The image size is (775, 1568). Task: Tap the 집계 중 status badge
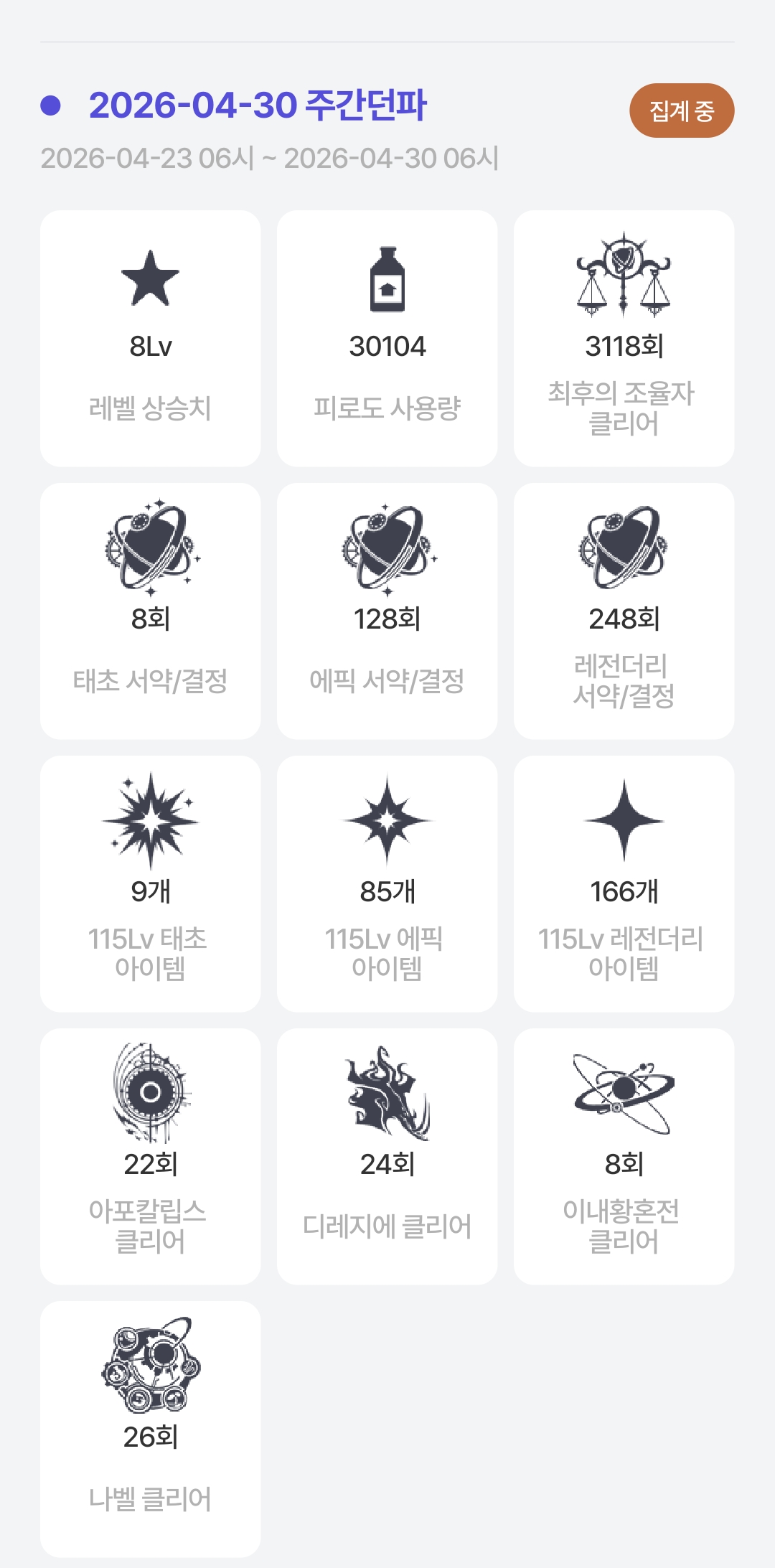681,111
